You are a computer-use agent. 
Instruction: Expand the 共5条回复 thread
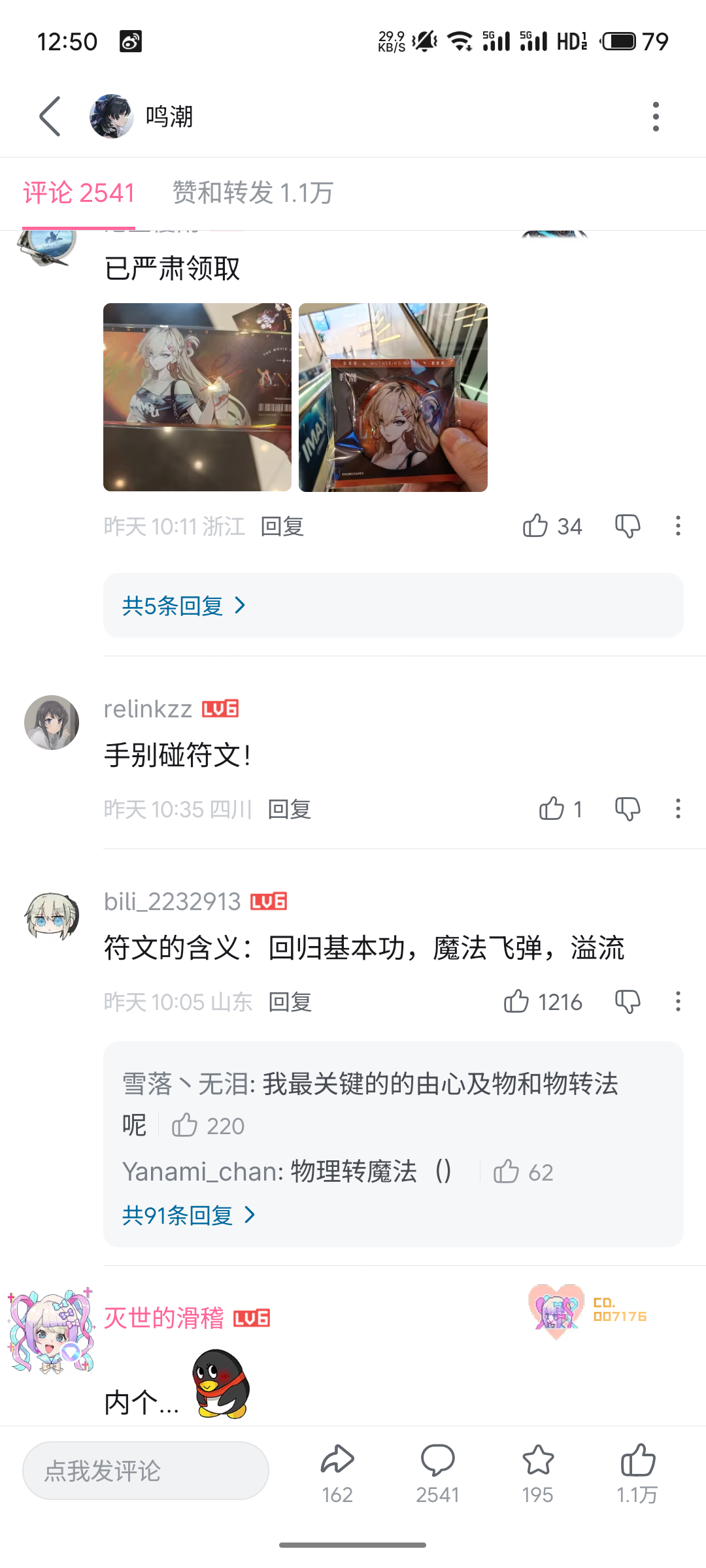pyautogui.click(x=184, y=606)
